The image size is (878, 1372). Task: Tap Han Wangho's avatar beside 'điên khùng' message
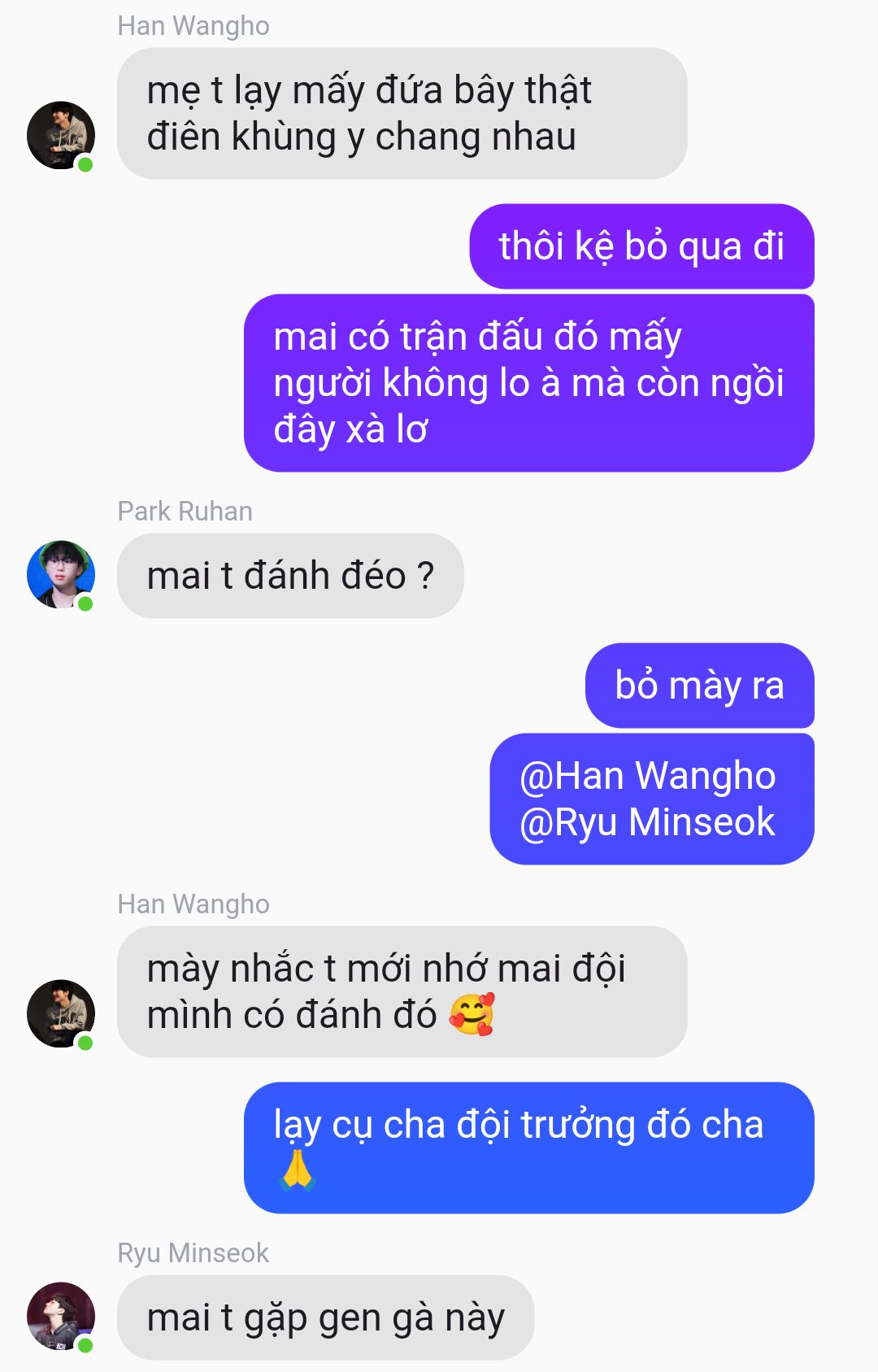click(61, 135)
